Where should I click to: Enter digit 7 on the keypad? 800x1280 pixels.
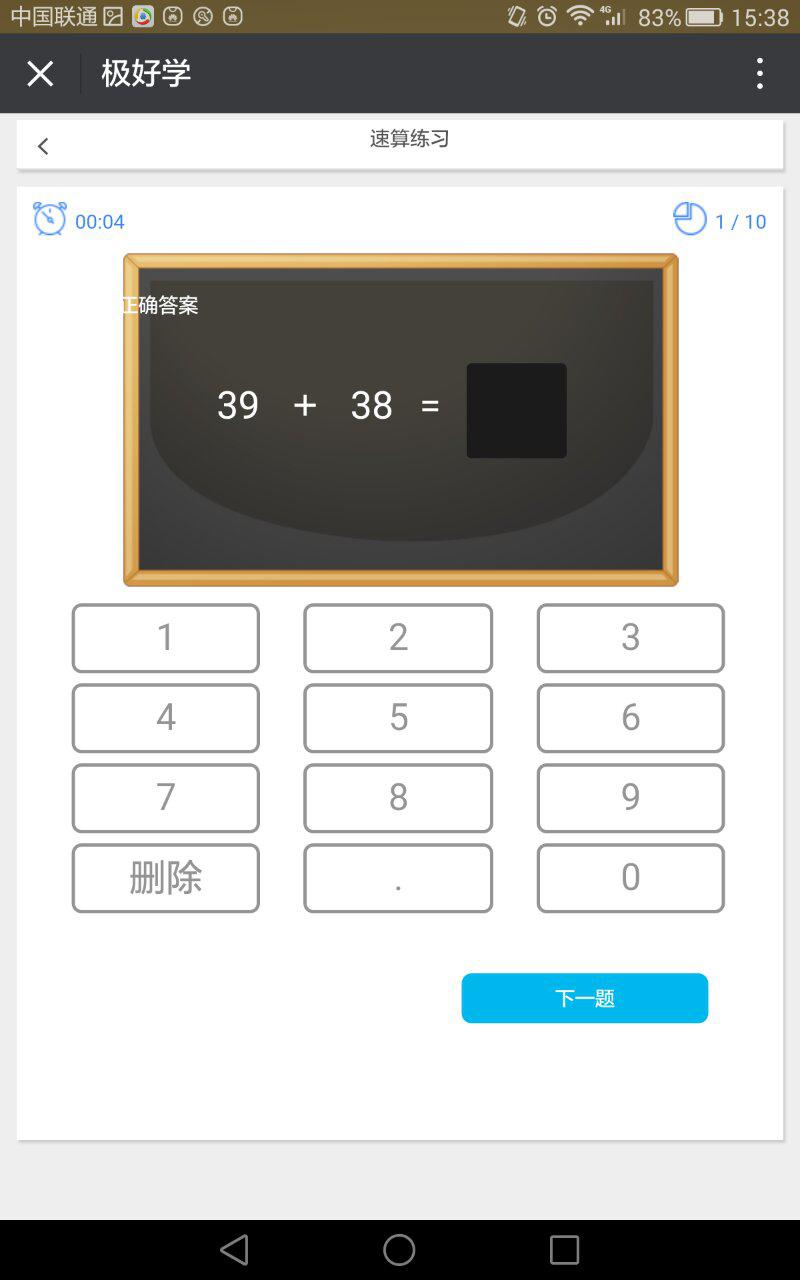[166, 798]
